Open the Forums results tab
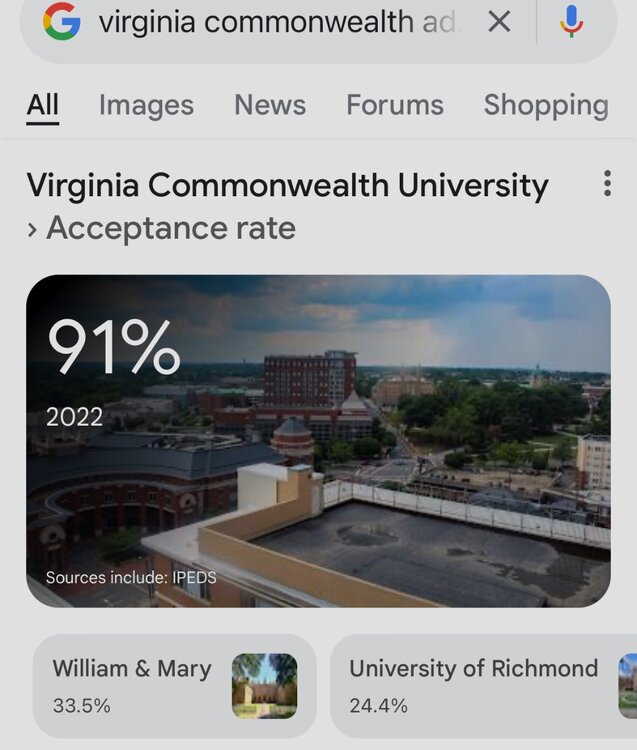Image resolution: width=637 pixels, height=750 pixels. 395,105
